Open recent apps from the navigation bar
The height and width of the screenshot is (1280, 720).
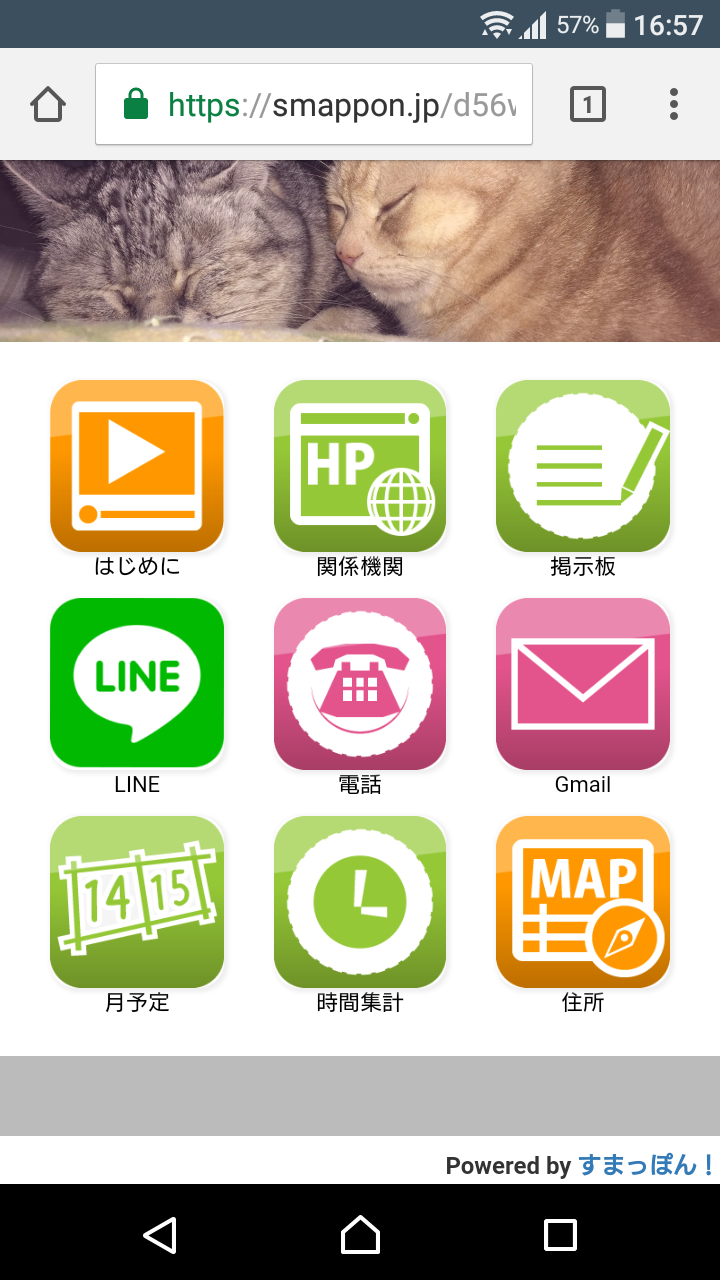click(560, 1234)
